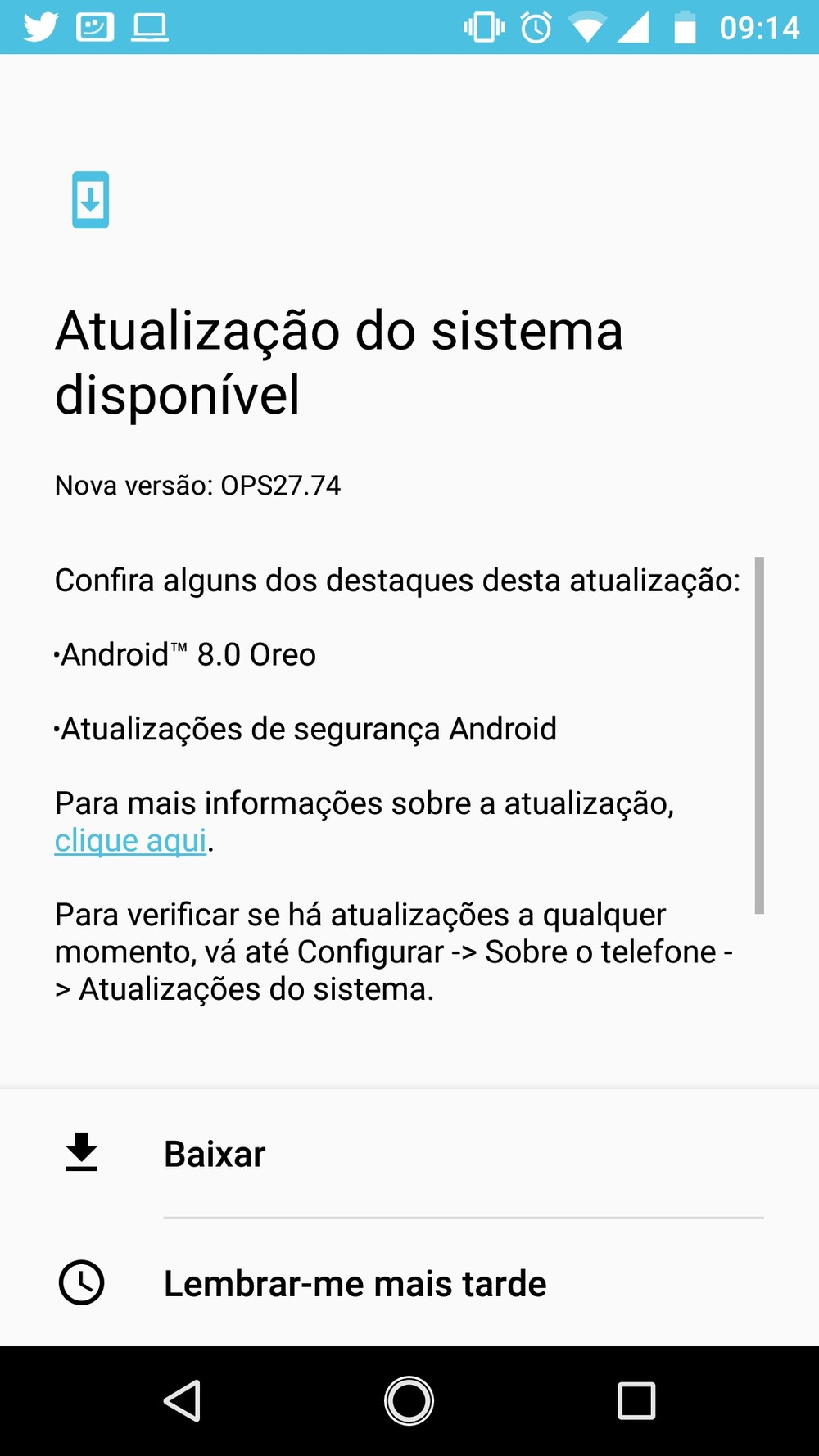This screenshot has width=819, height=1456.
Task: Open the recent apps view
Action: (636, 1400)
